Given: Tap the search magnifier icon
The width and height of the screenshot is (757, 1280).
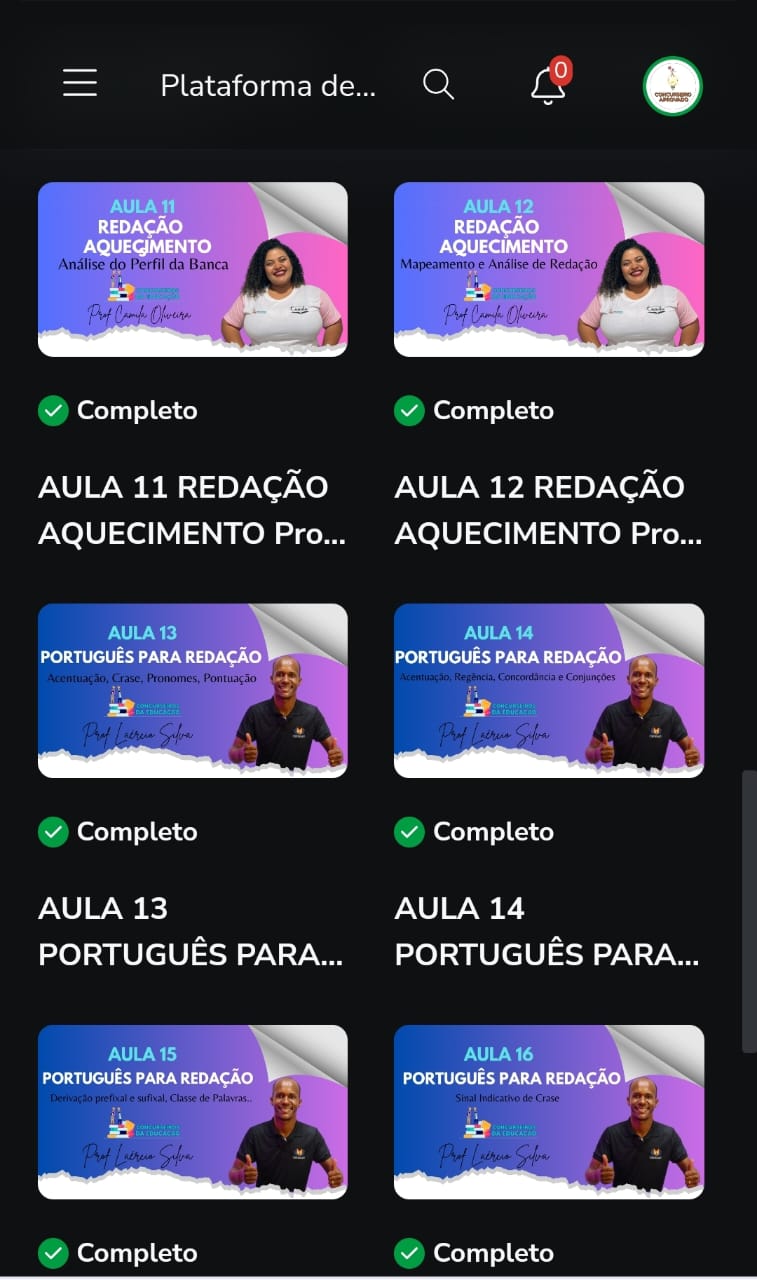Looking at the screenshot, I should pos(438,84).
